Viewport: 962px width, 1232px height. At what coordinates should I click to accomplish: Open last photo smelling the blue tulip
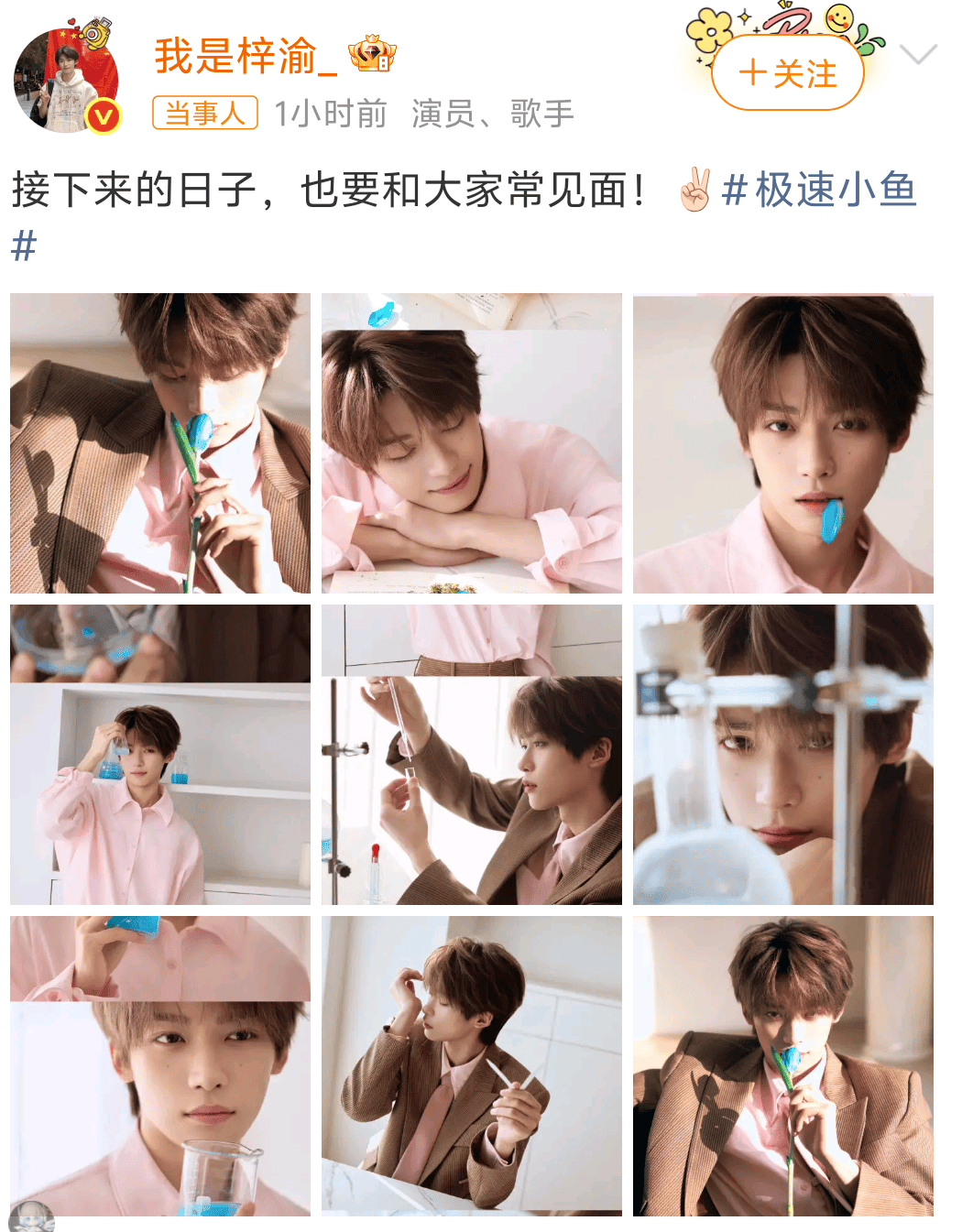tap(783, 1066)
